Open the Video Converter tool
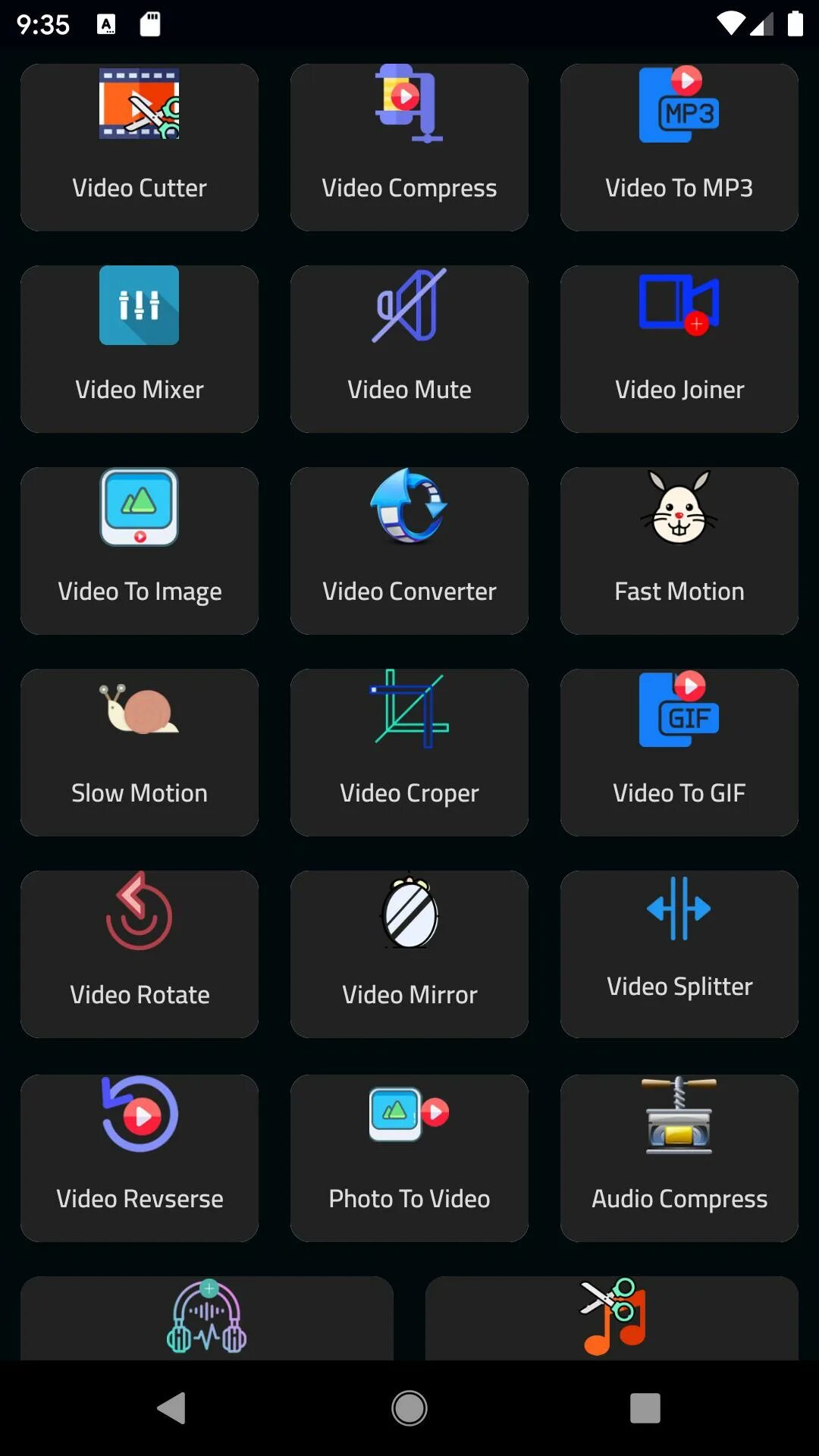The image size is (819, 1456). pos(409,551)
